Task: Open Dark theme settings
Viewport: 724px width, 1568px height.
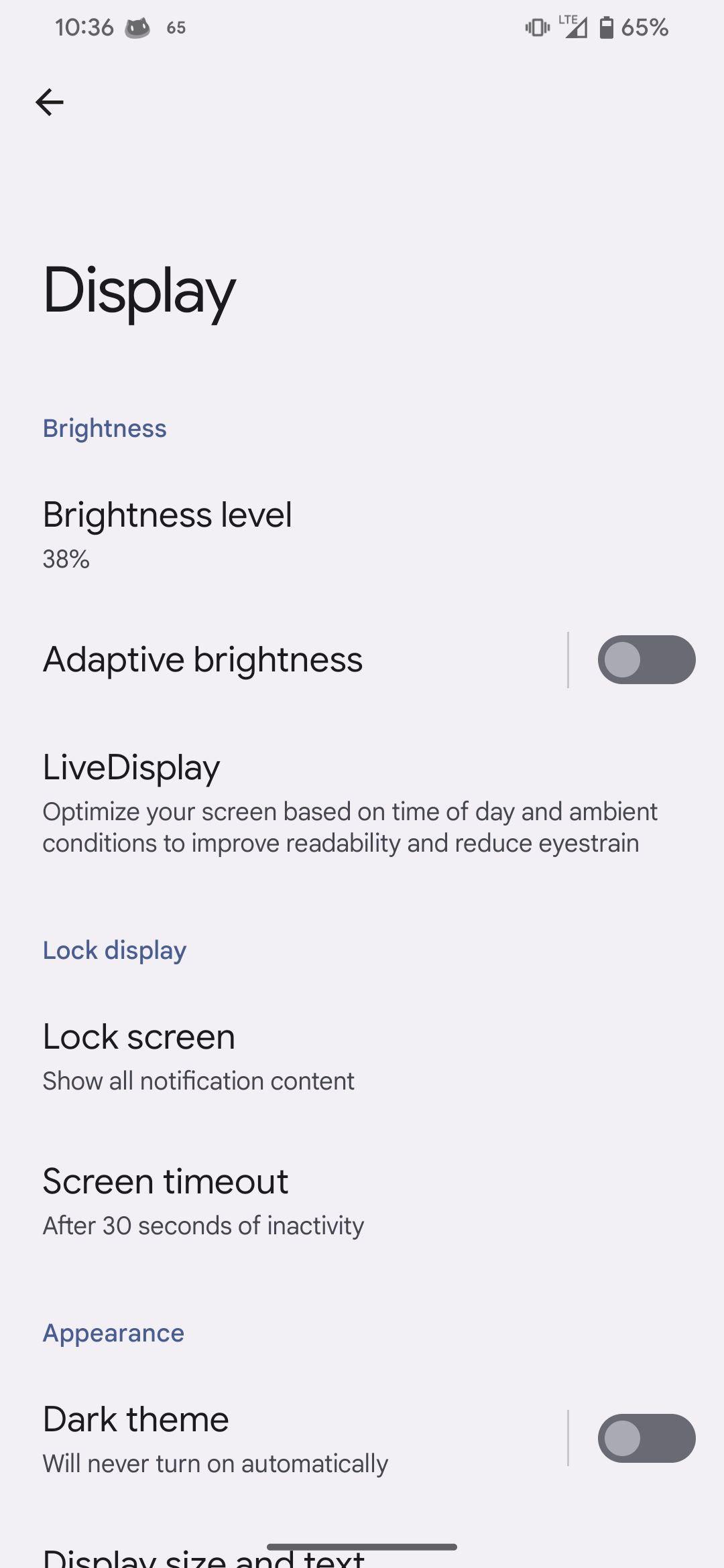Action: pos(215,1439)
